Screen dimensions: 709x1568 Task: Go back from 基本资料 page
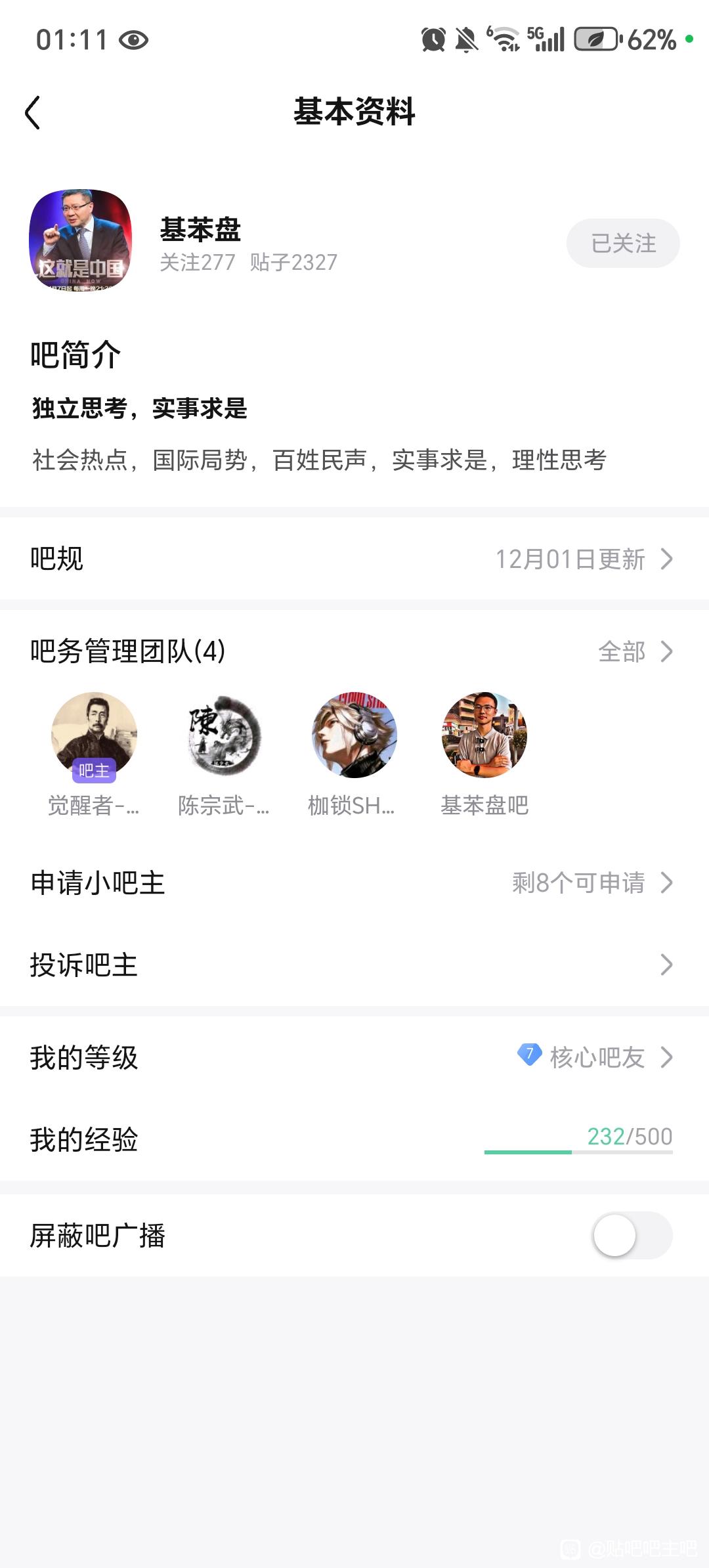(33, 112)
